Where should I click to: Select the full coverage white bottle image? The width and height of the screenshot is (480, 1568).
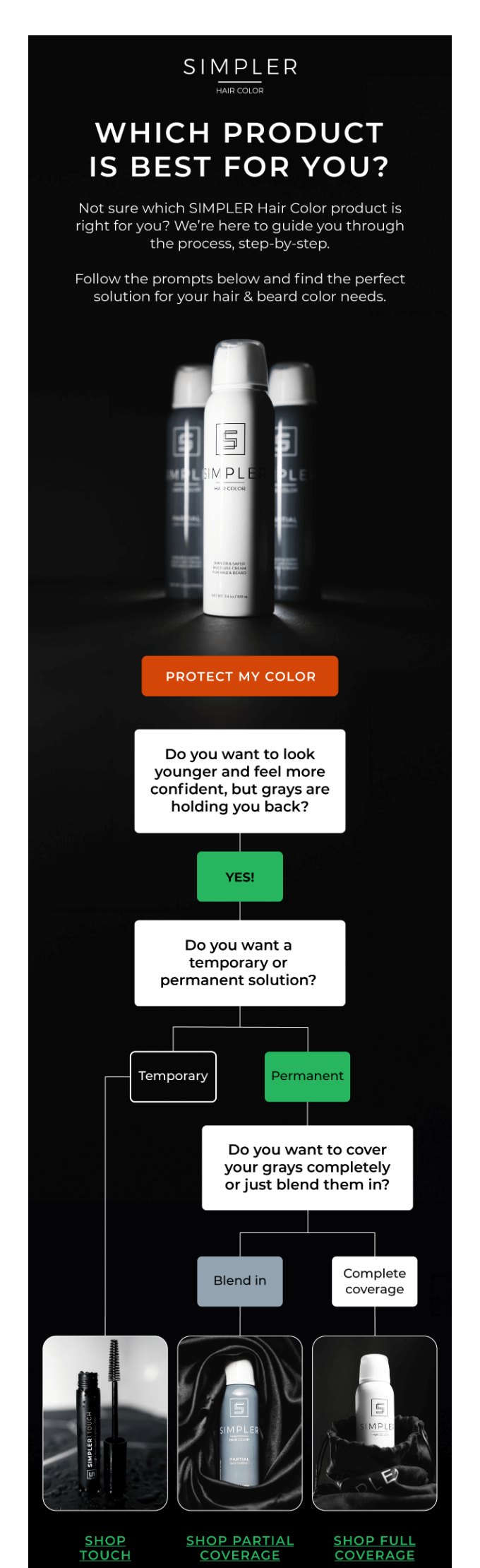click(375, 1423)
